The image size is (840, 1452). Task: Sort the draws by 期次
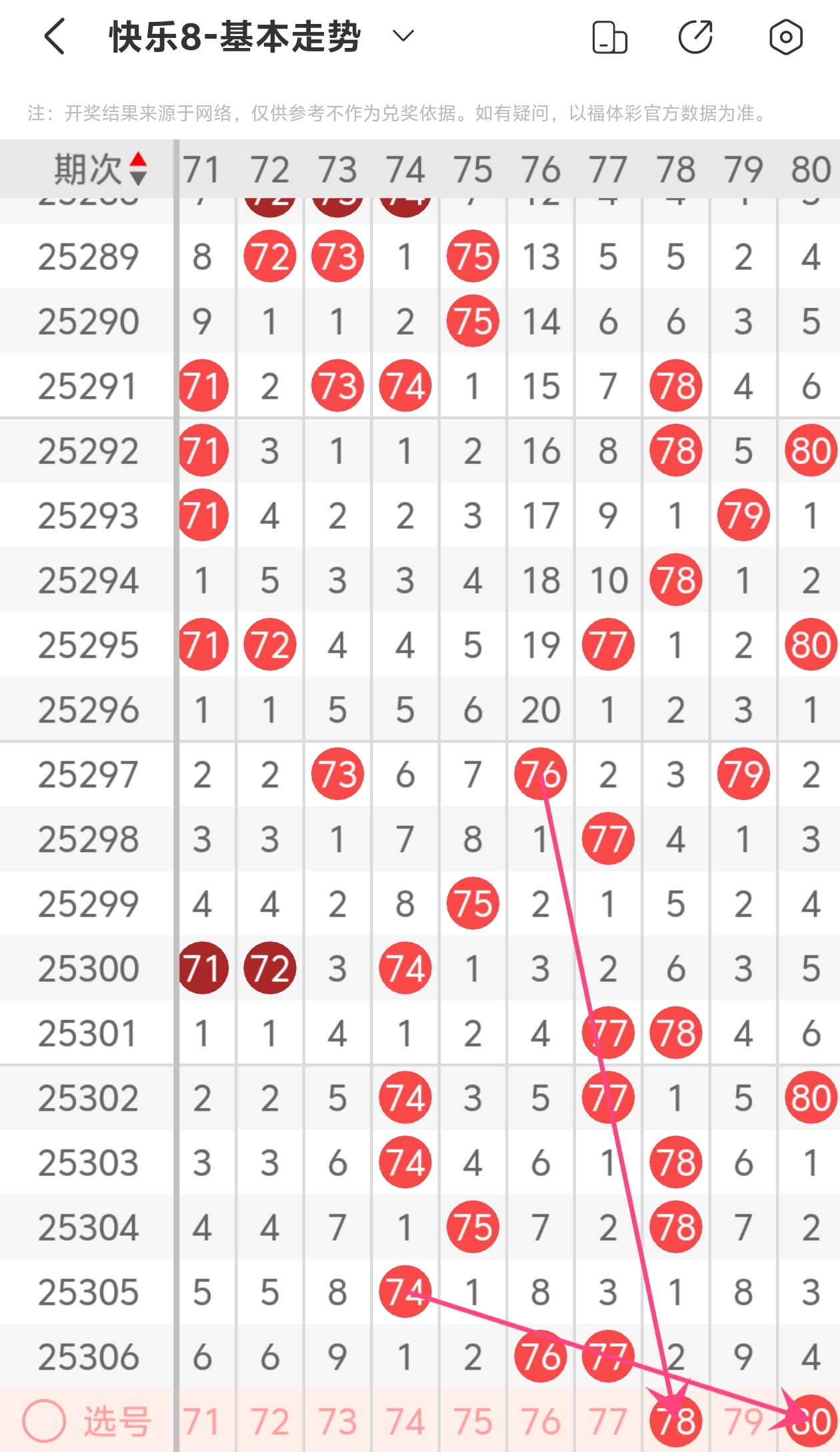tap(100, 169)
